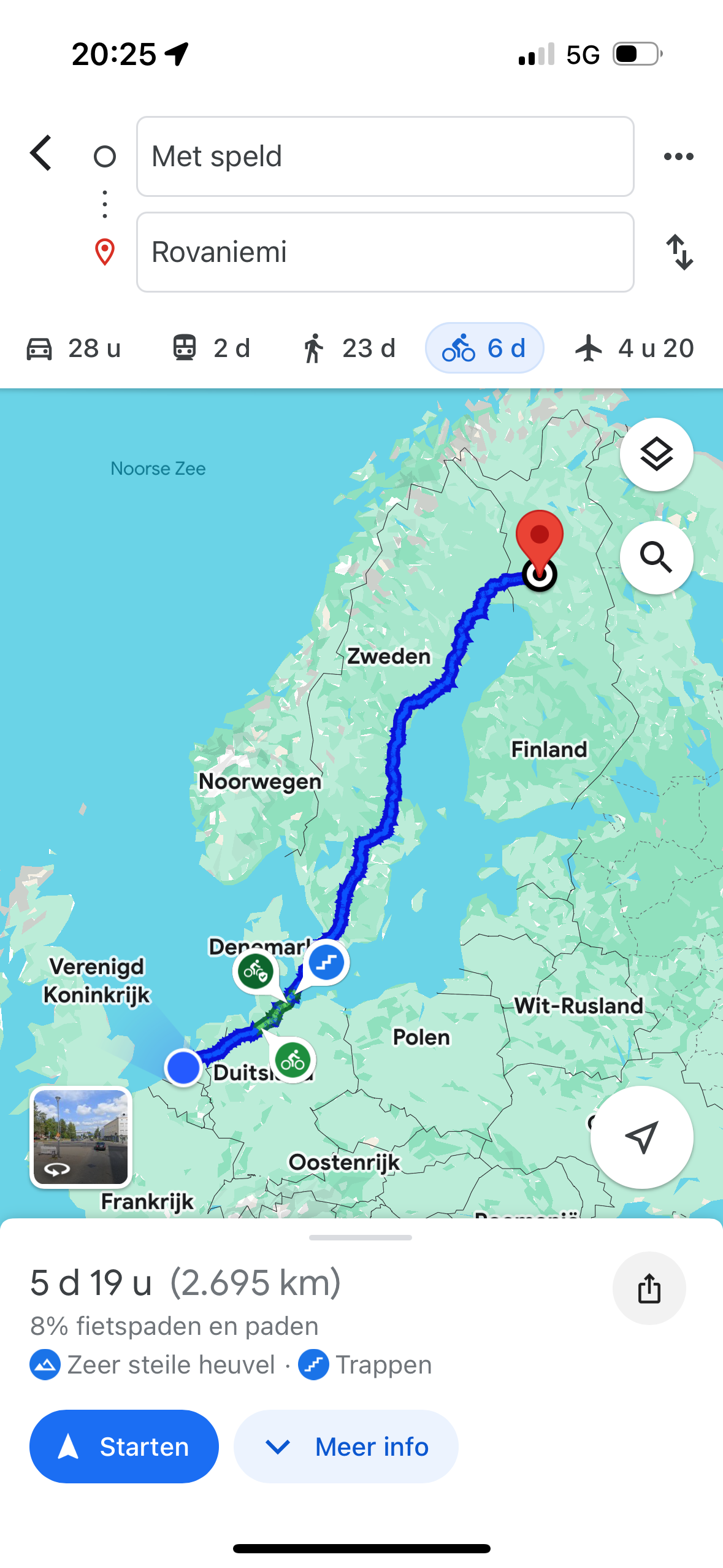Edit the Rovaniemi destination field
The height and width of the screenshot is (1568, 723).
[x=384, y=252]
